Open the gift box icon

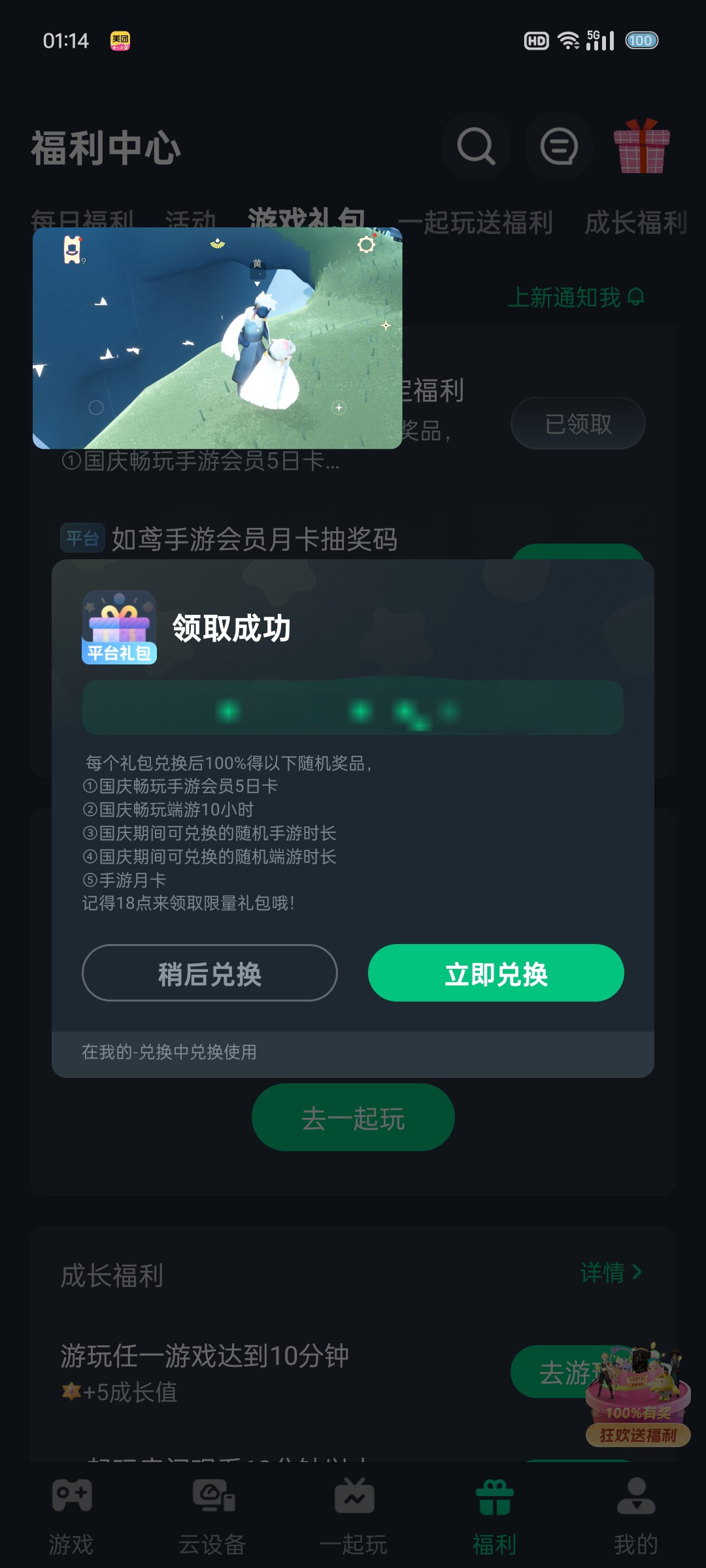[641, 146]
